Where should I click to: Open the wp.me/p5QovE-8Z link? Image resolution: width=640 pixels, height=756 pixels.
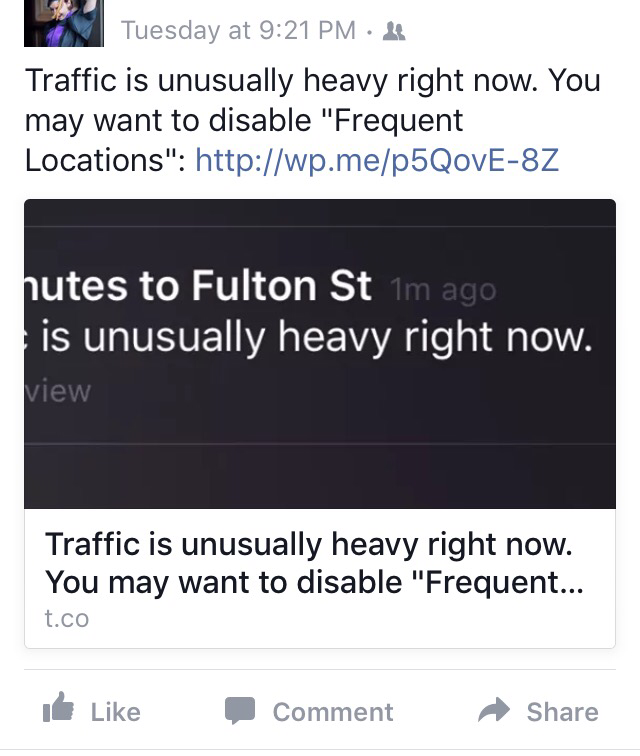tap(376, 160)
